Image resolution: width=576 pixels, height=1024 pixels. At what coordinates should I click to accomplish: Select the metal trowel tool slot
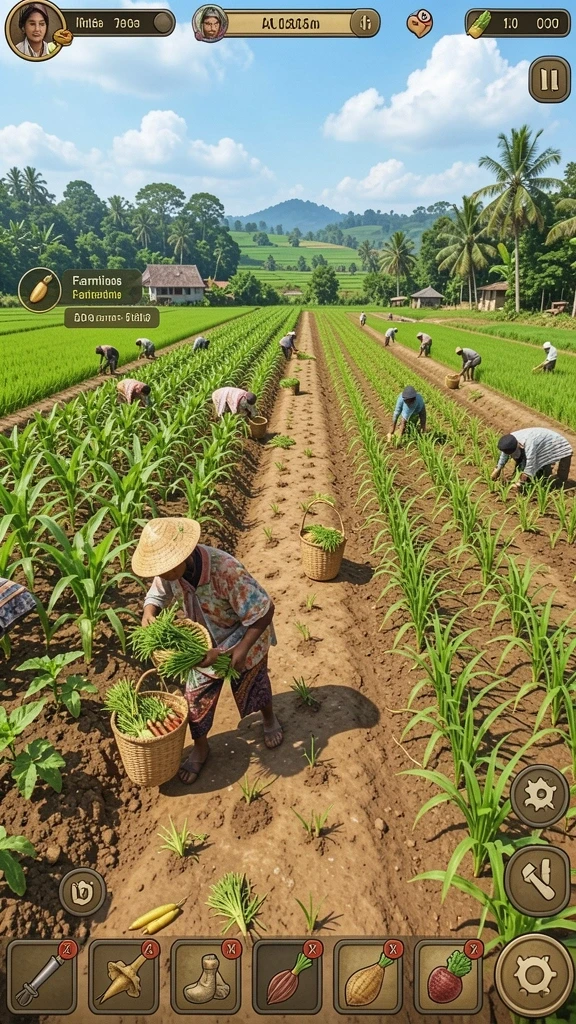click(x=42, y=976)
